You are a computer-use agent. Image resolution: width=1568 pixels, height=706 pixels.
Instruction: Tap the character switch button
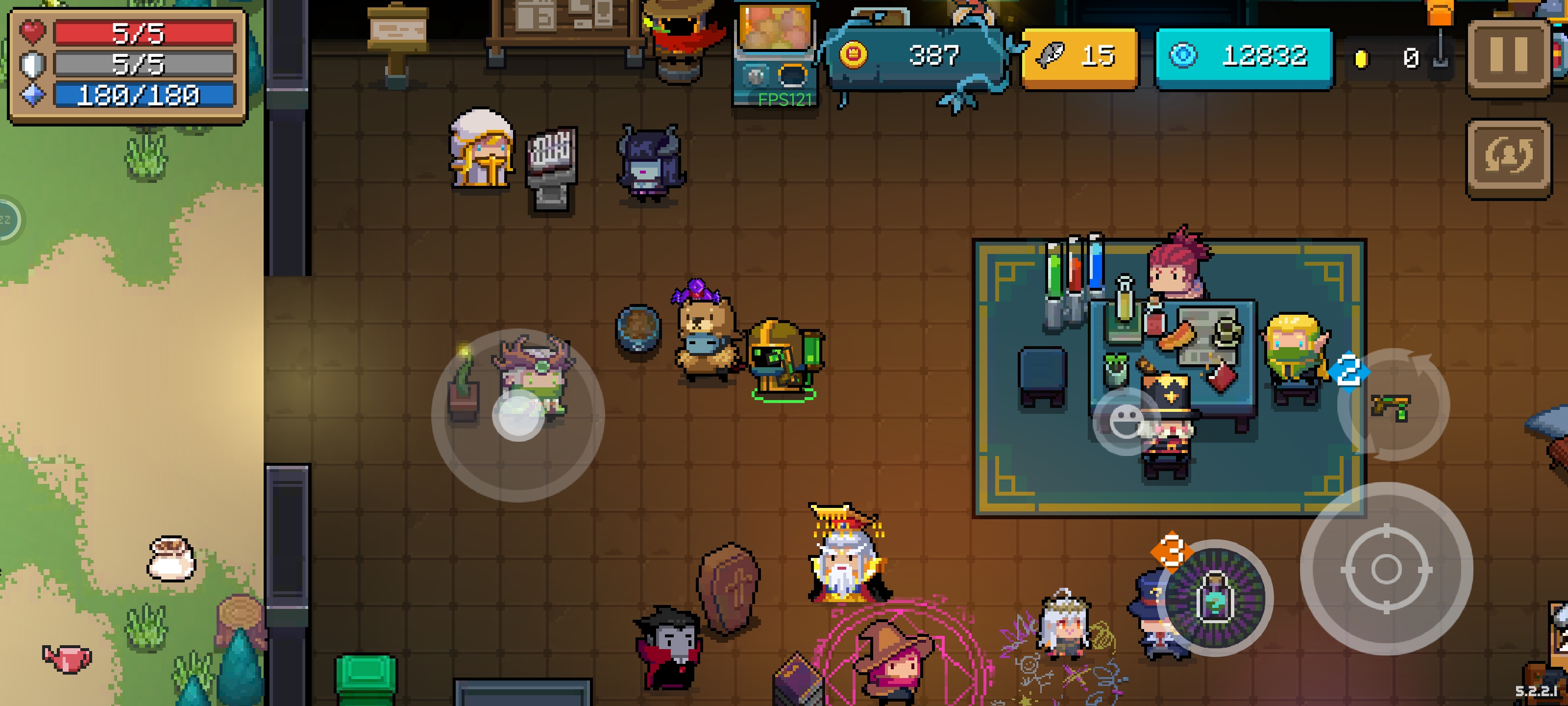pyautogui.click(x=1507, y=157)
